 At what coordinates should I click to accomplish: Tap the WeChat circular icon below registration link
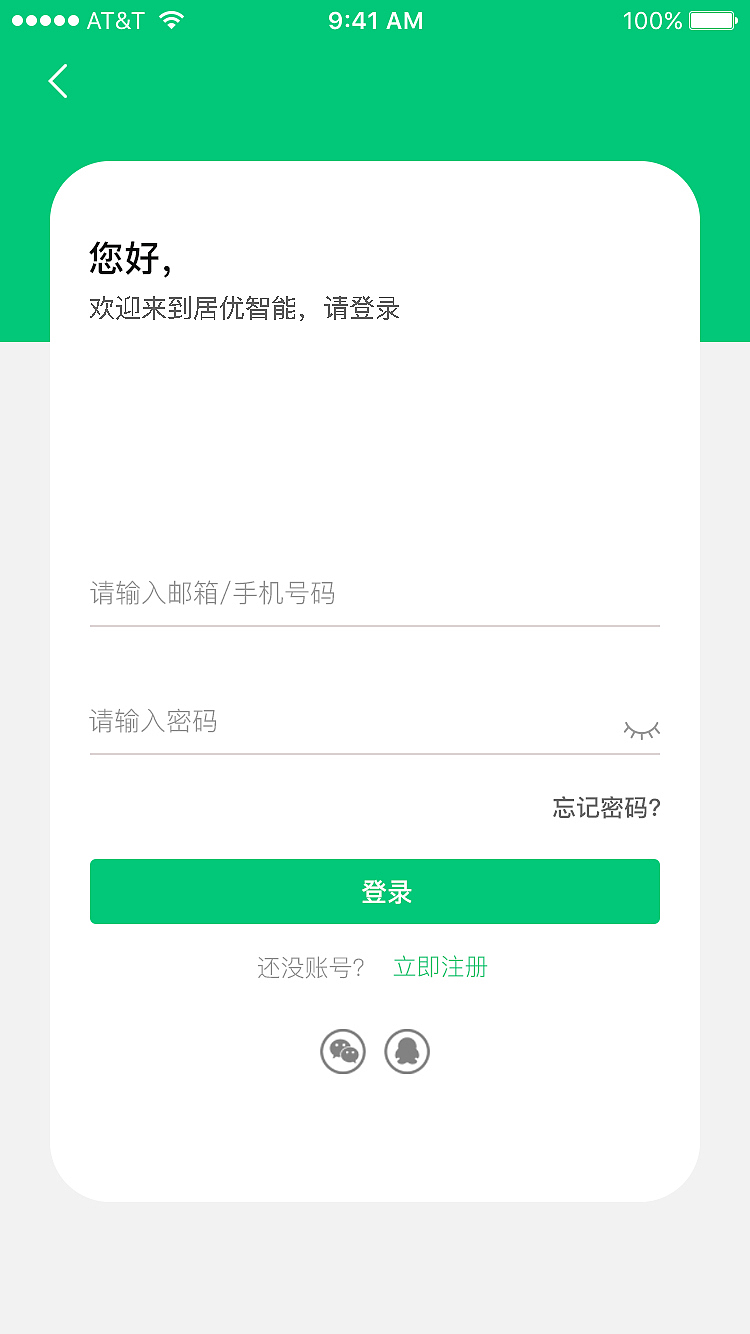pos(343,1051)
